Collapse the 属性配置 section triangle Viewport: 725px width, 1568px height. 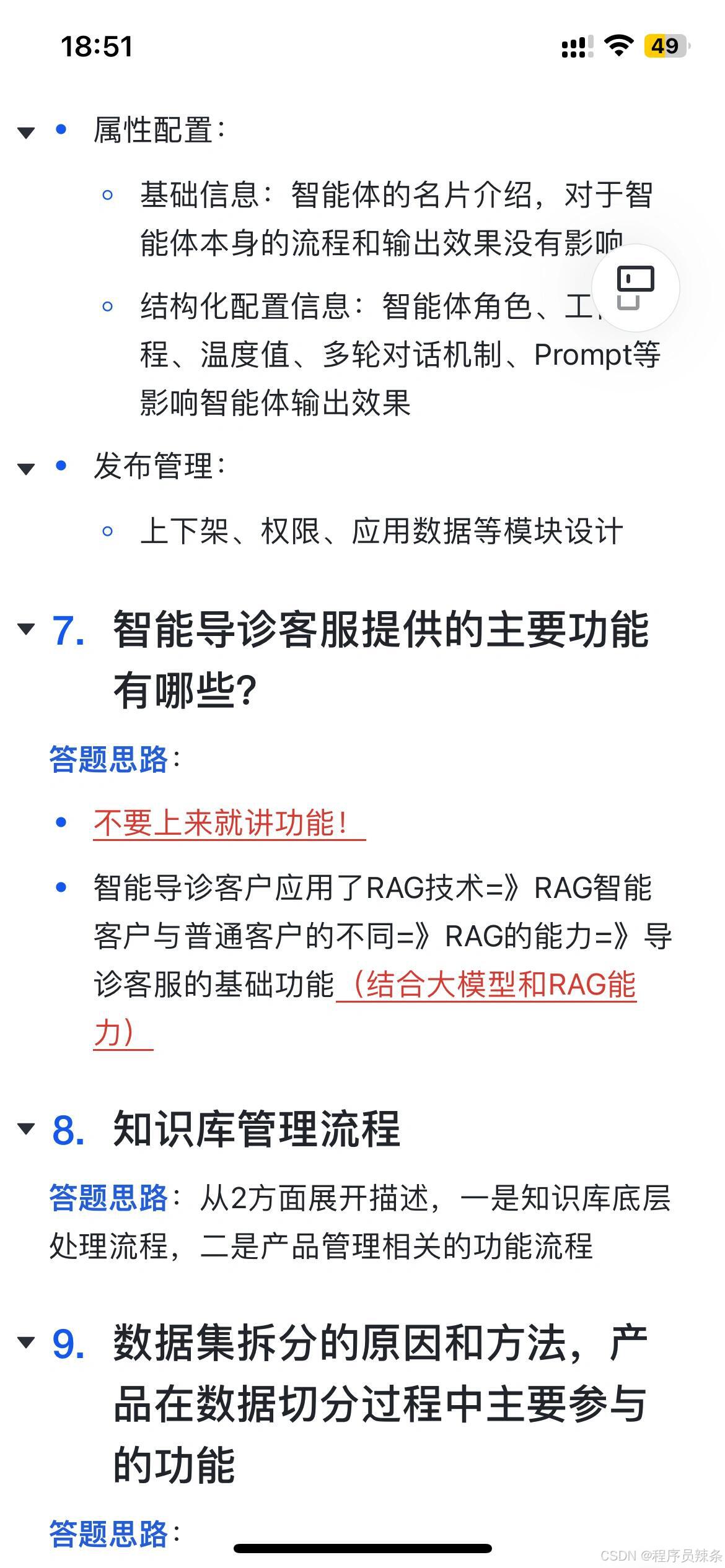tap(25, 131)
